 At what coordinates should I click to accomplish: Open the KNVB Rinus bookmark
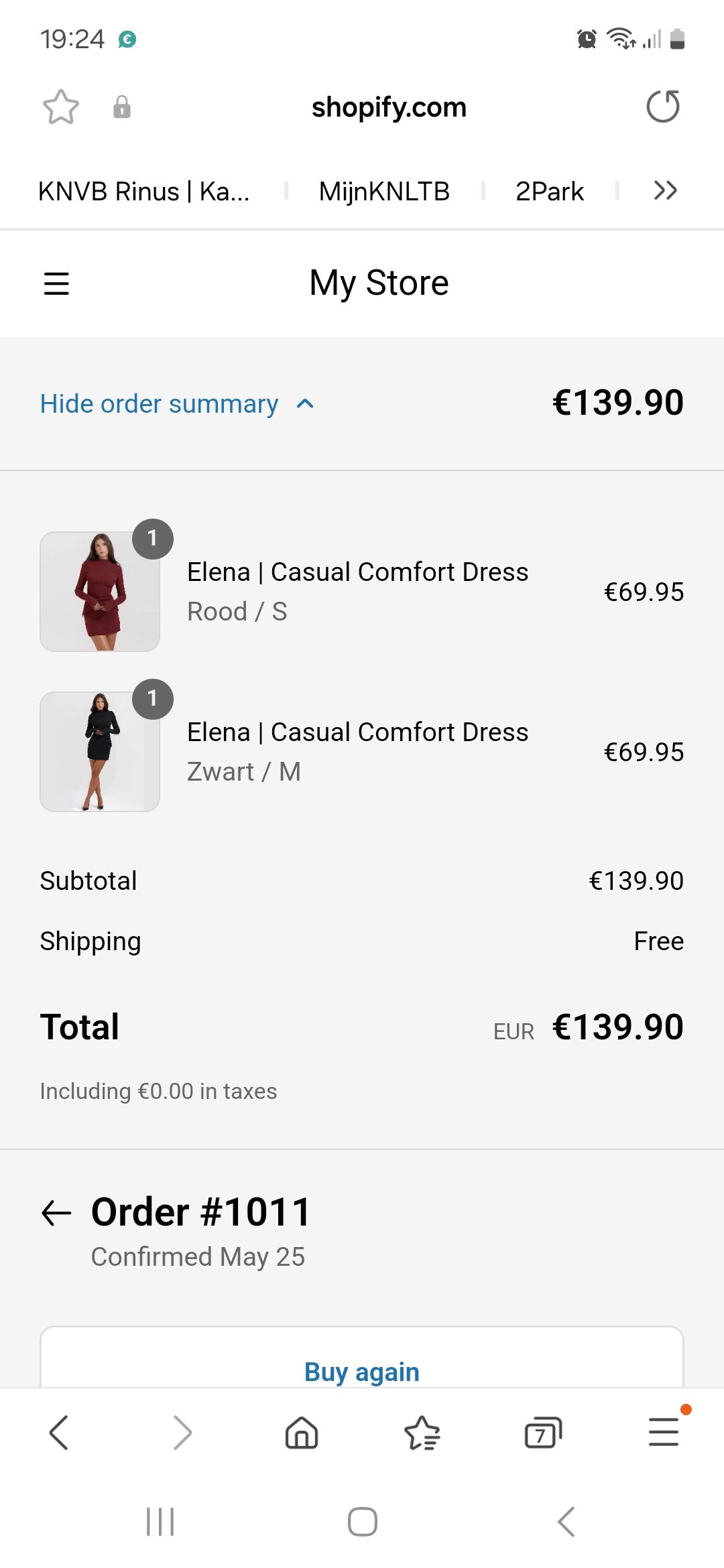pos(144,192)
